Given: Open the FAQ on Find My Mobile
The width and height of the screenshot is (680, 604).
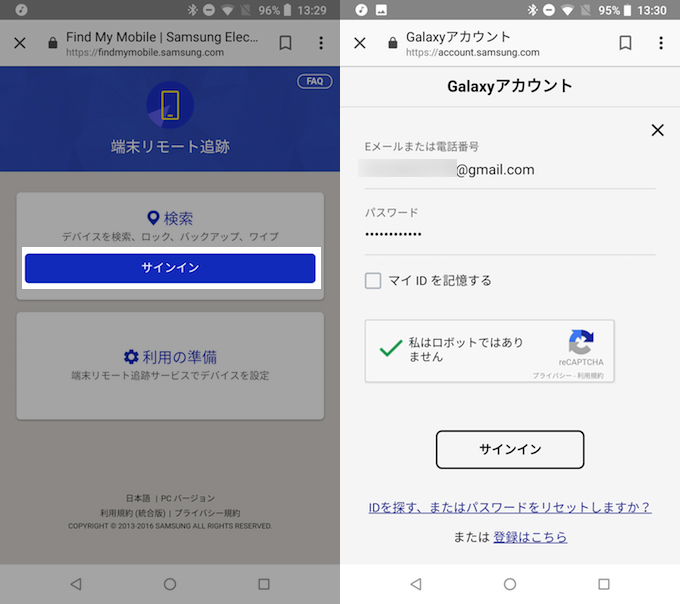Looking at the screenshot, I should click(x=314, y=82).
